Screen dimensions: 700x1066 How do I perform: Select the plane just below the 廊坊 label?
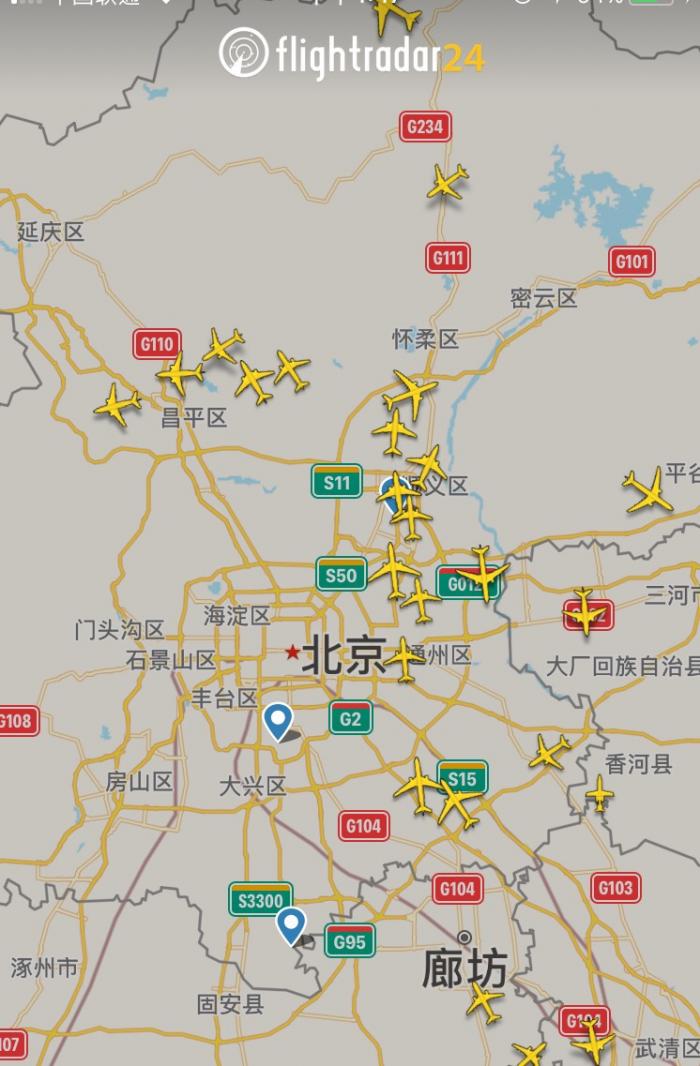(x=484, y=1002)
